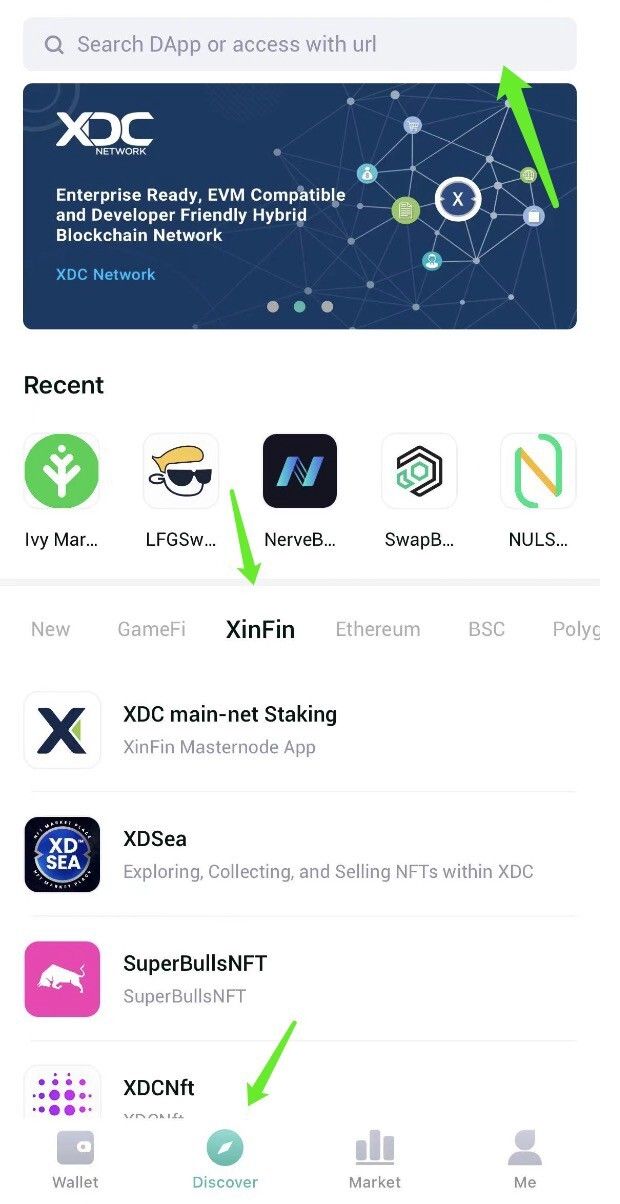Screen dimensions: 620x1204
Task: Show the BSC category tab
Action: tap(487, 629)
